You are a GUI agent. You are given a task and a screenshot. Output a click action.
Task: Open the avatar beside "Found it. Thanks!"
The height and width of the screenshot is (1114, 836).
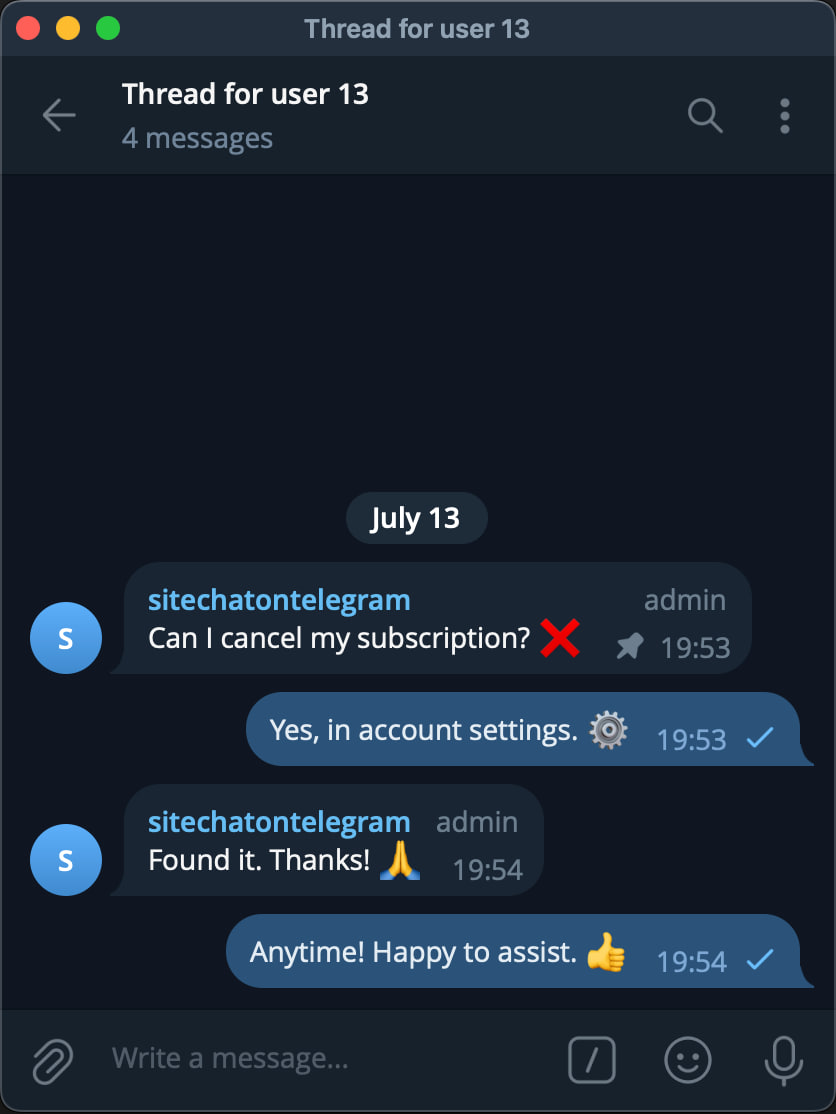click(66, 860)
